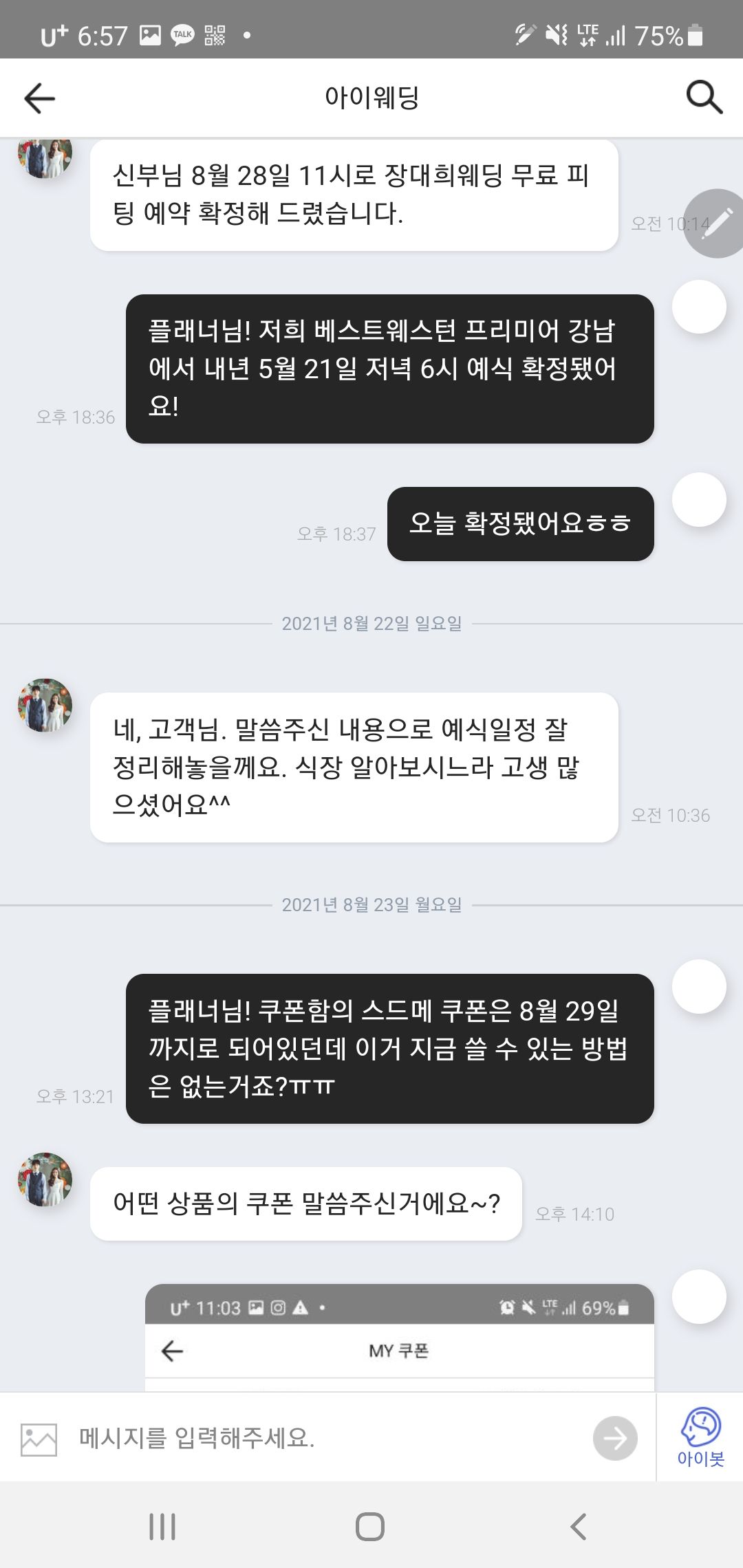Image resolution: width=743 pixels, height=1568 pixels.
Task: Focus the 메시지를 입력해주세요 text field
Action: 330,1438
